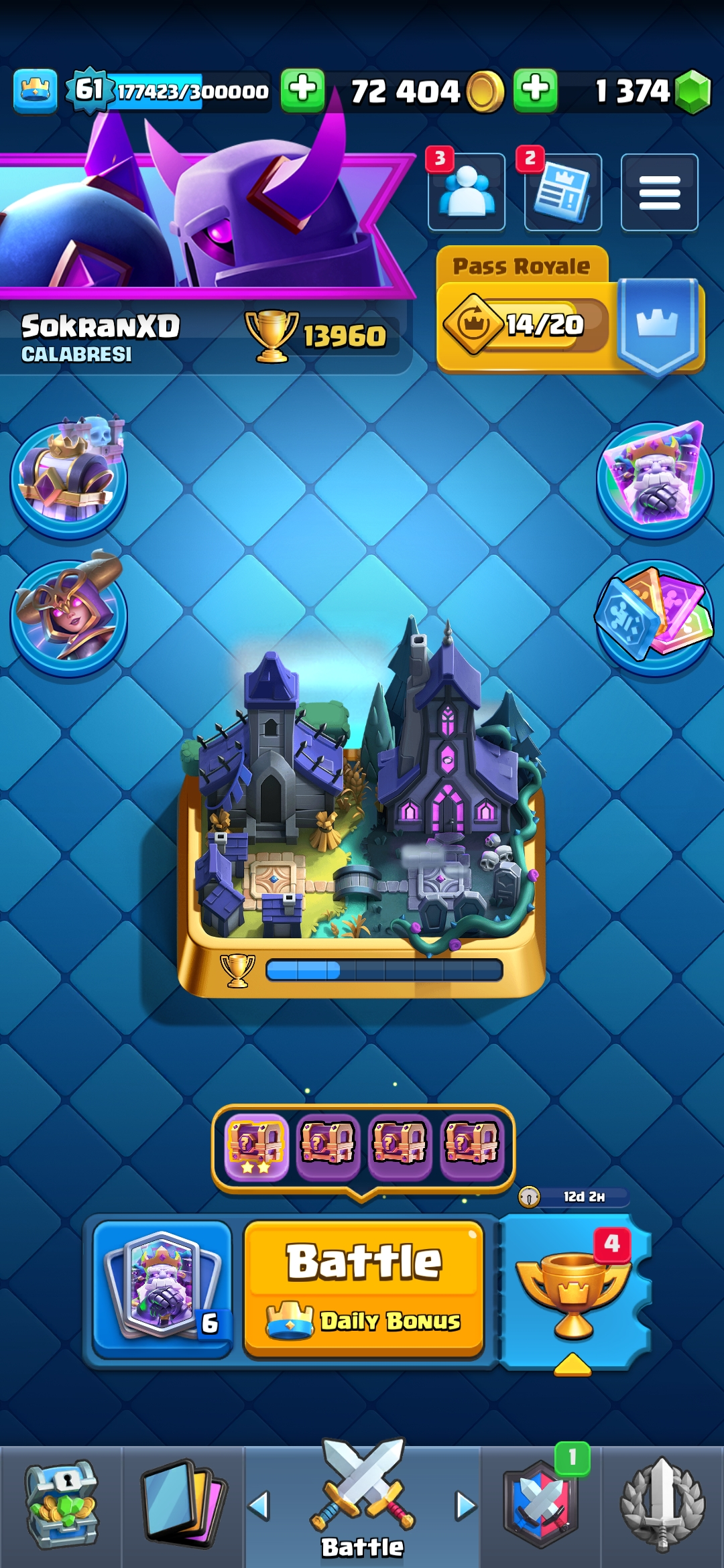The image size is (724, 1568).
Task: Open the friends icon with 3 notifications
Action: click(467, 192)
